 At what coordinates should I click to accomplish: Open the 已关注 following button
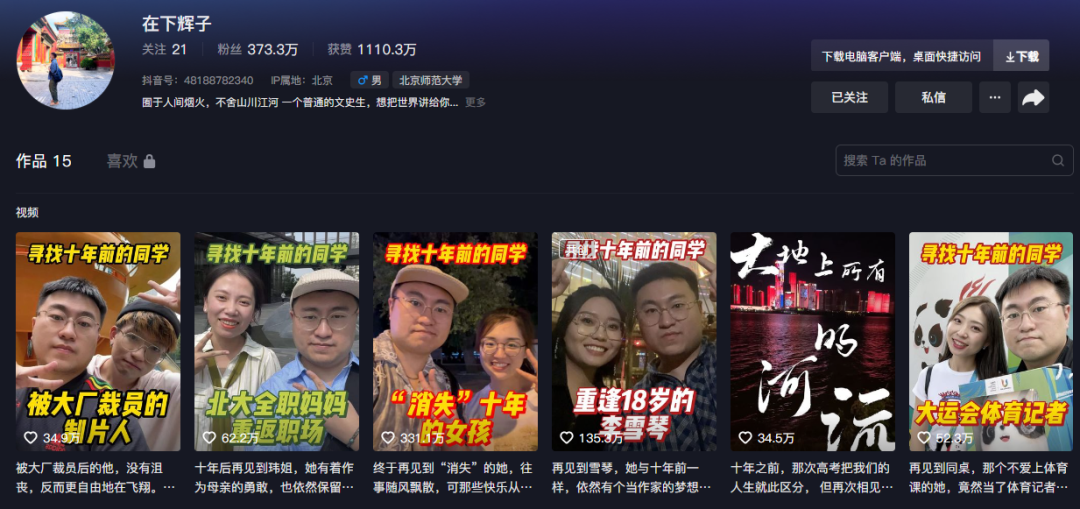[x=849, y=97]
